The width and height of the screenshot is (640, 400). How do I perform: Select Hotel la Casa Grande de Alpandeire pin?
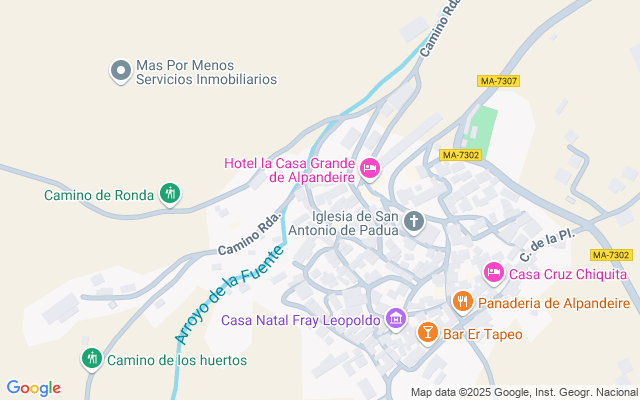(370, 168)
